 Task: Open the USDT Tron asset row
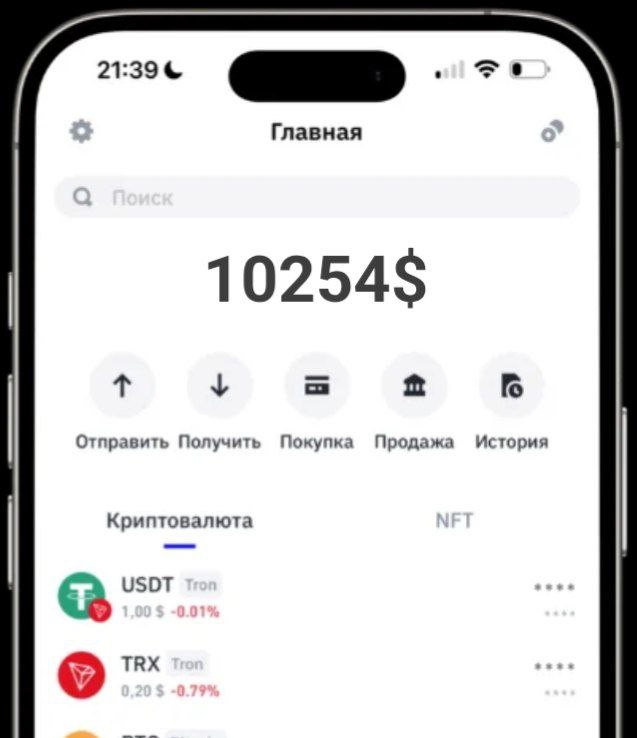[317, 597]
